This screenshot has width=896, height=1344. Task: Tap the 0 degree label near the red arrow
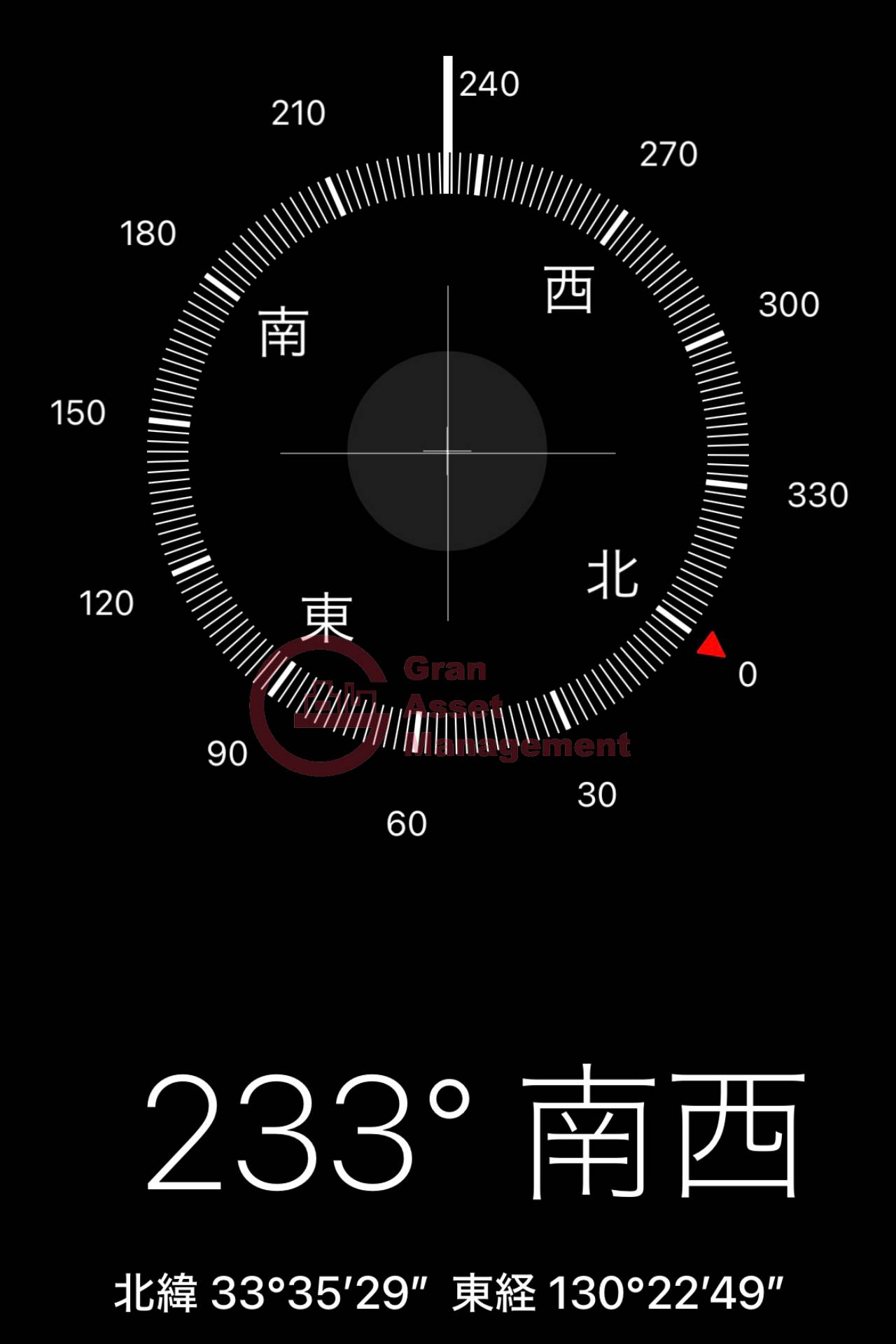[747, 675]
